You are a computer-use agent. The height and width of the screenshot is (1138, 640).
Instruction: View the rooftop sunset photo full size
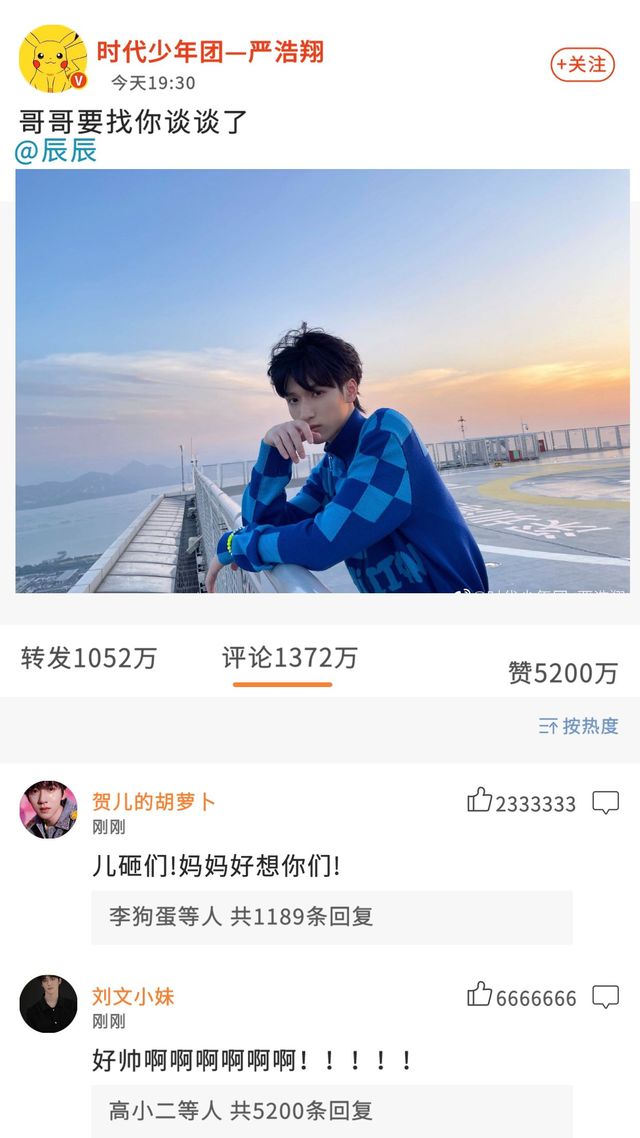pos(322,380)
